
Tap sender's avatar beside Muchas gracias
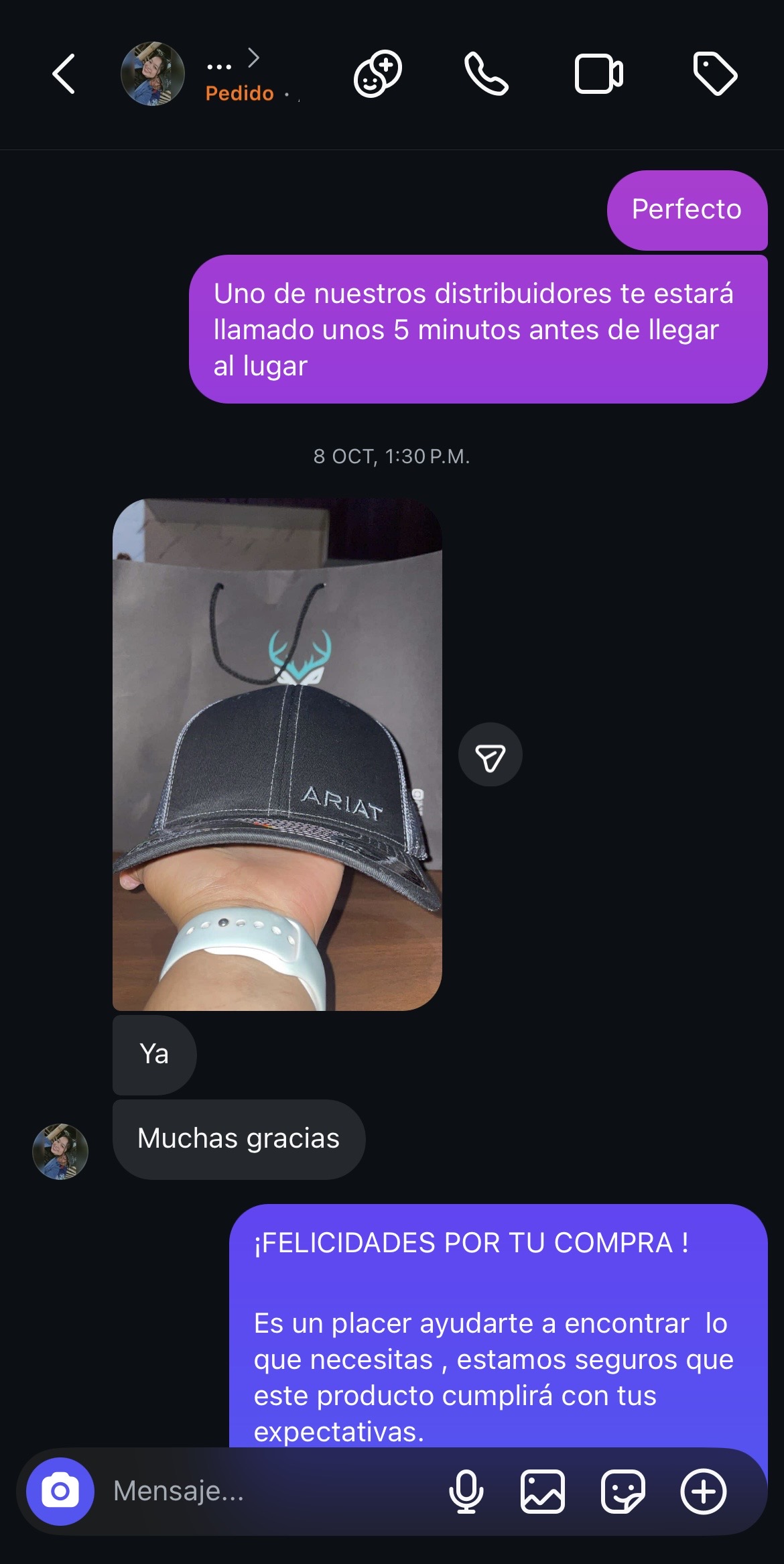click(60, 1152)
